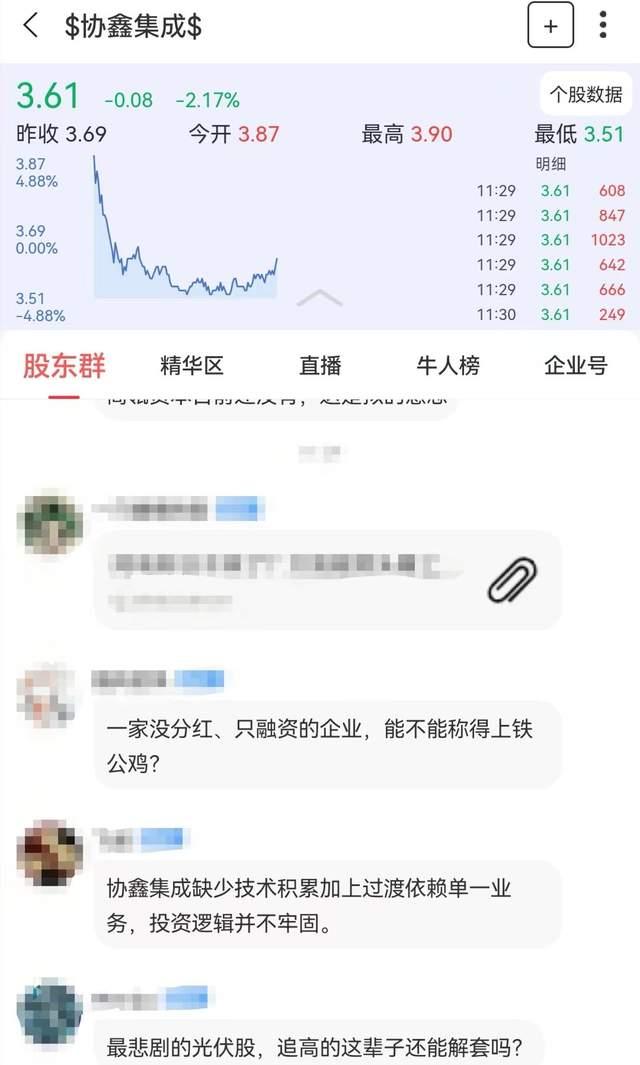Switch to the 牛人榜 tab
This screenshot has height=1065, width=640.
click(447, 366)
